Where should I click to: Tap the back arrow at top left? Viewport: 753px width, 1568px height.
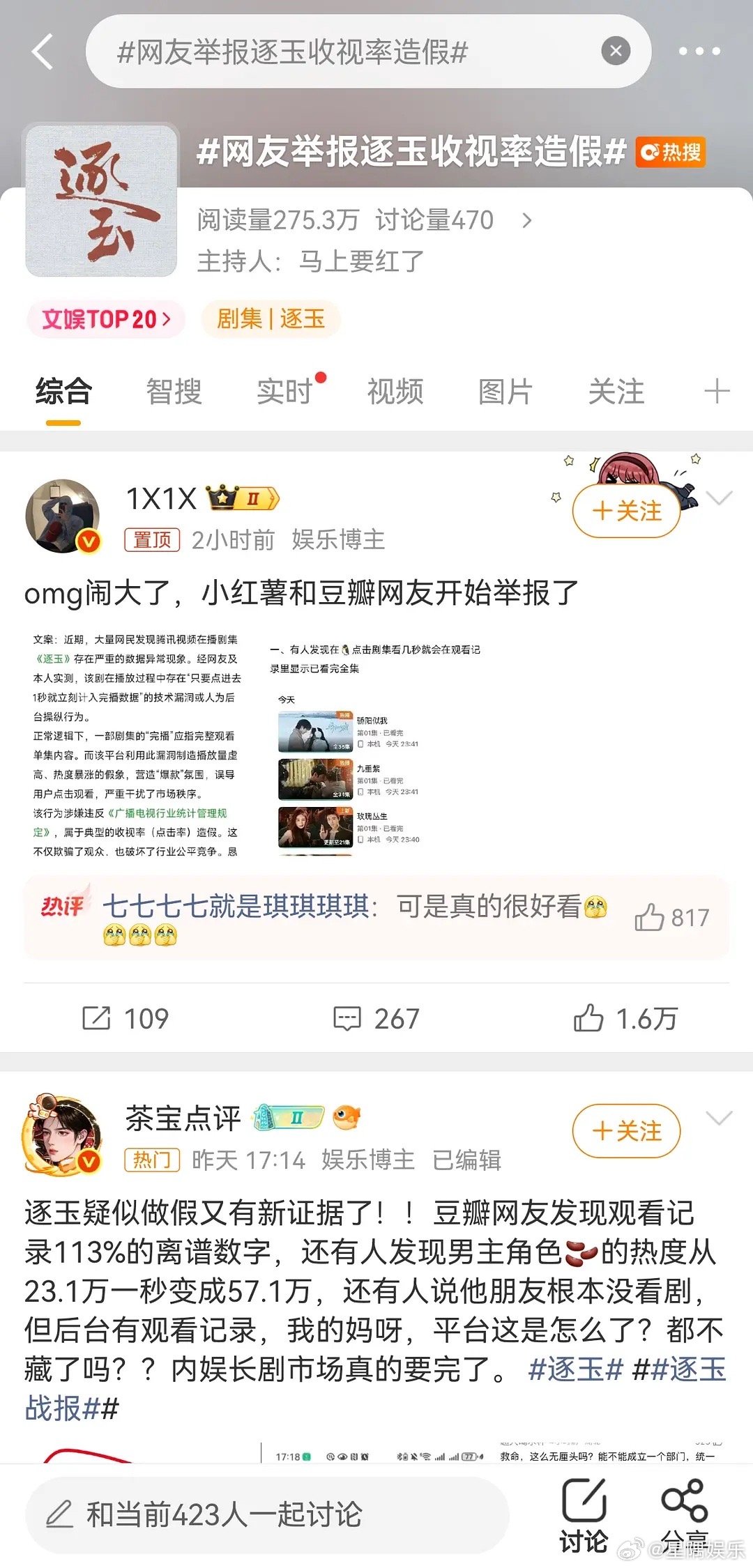pos(40,51)
